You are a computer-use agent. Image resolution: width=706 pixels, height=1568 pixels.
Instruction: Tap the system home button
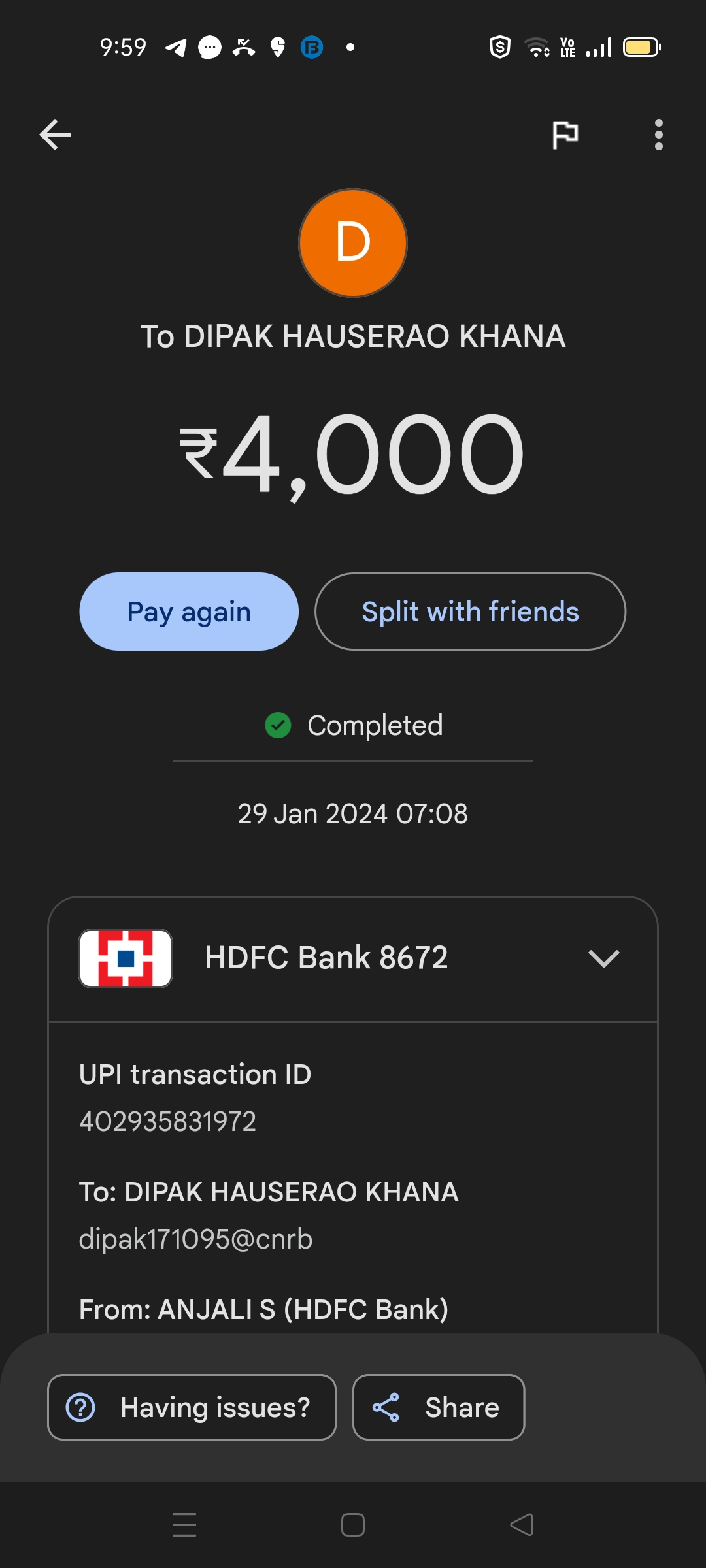[353, 1525]
